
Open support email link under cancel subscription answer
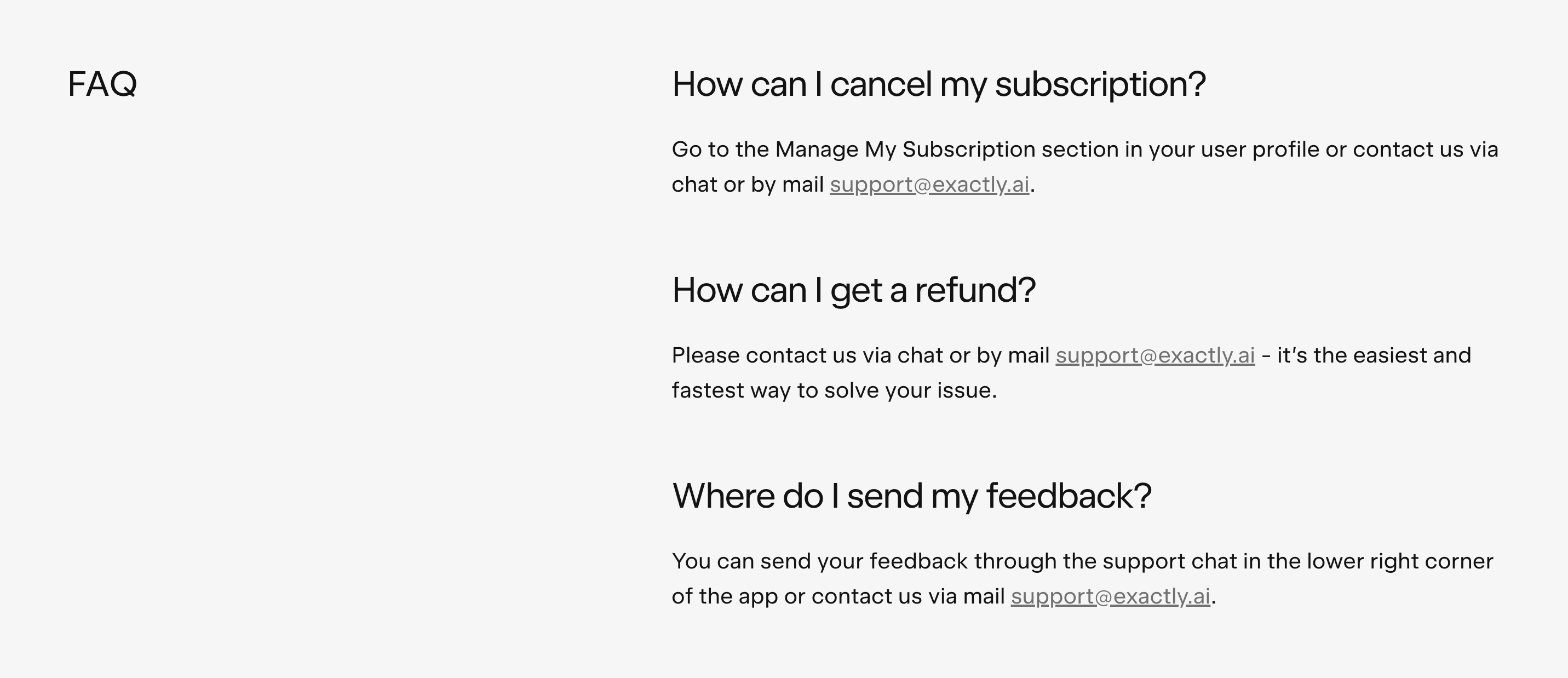click(x=929, y=185)
